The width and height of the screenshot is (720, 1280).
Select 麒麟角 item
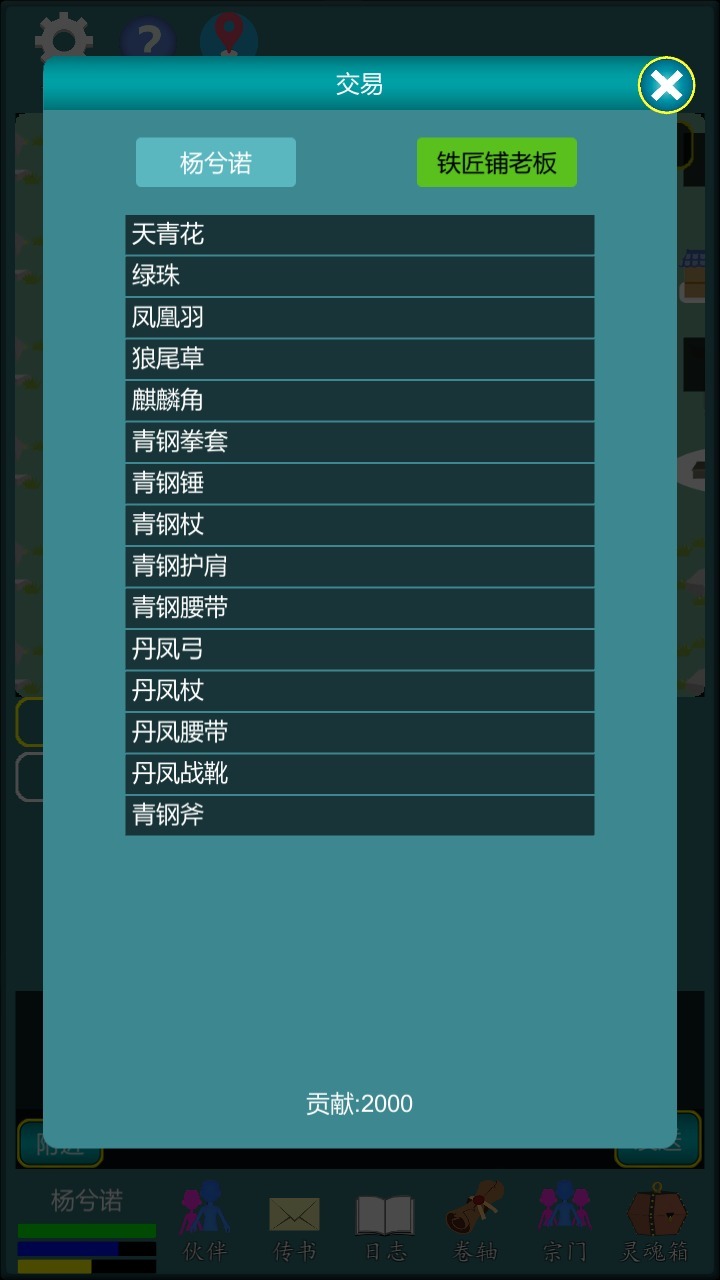click(x=359, y=401)
